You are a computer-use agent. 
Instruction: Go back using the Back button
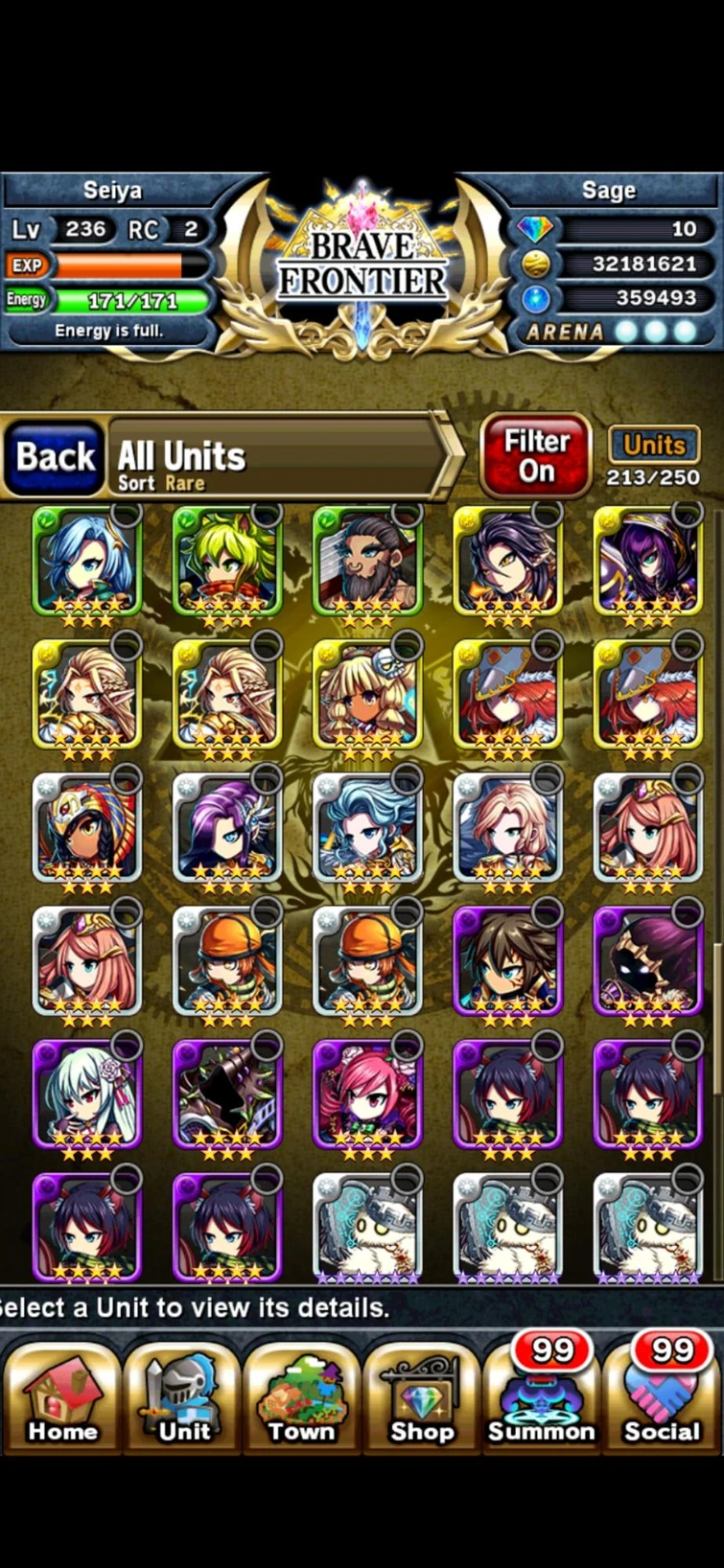point(55,457)
